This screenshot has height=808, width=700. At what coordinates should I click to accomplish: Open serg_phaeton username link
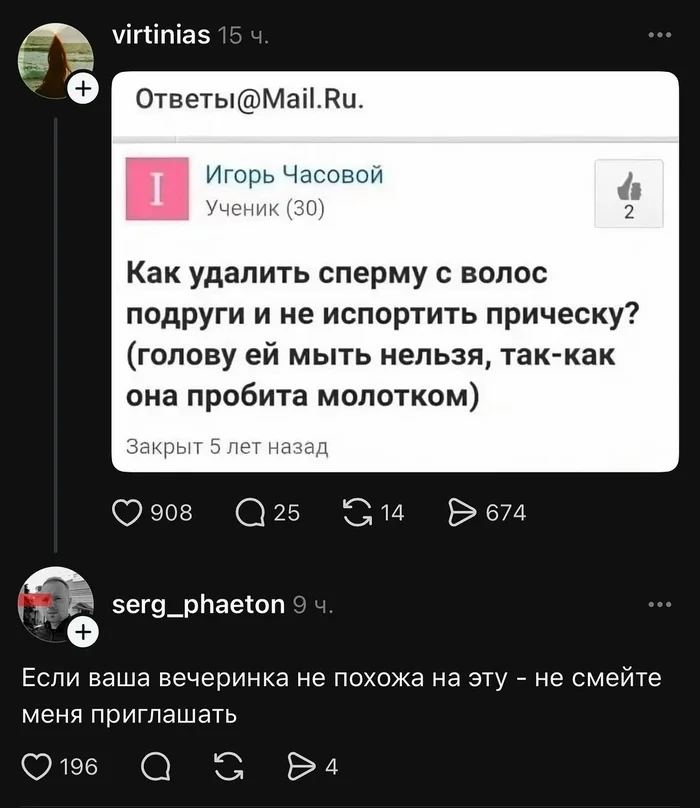tap(199, 603)
